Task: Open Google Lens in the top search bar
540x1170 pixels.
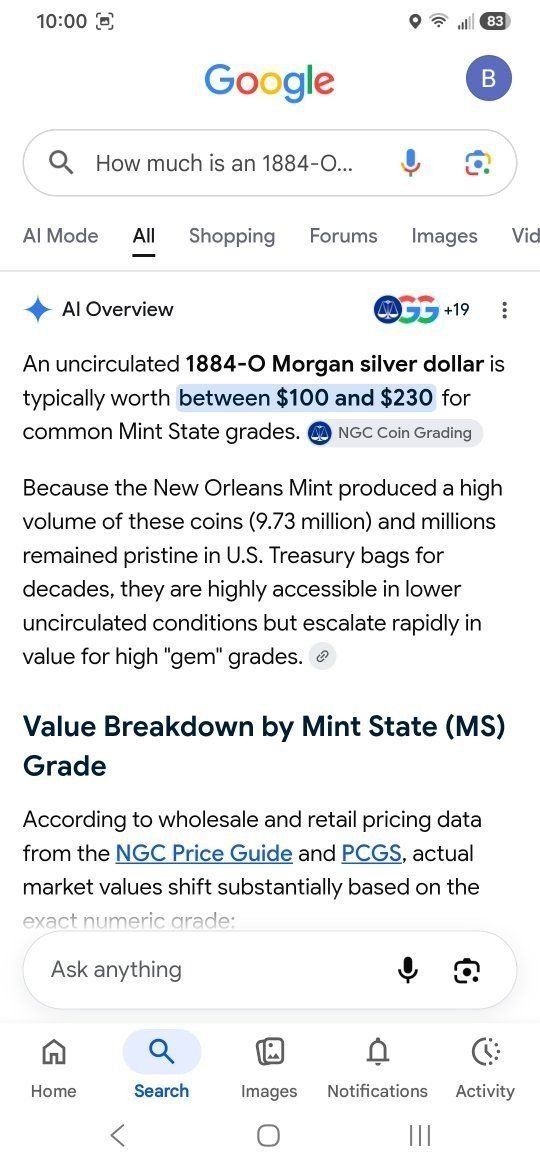Action: [x=477, y=163]
